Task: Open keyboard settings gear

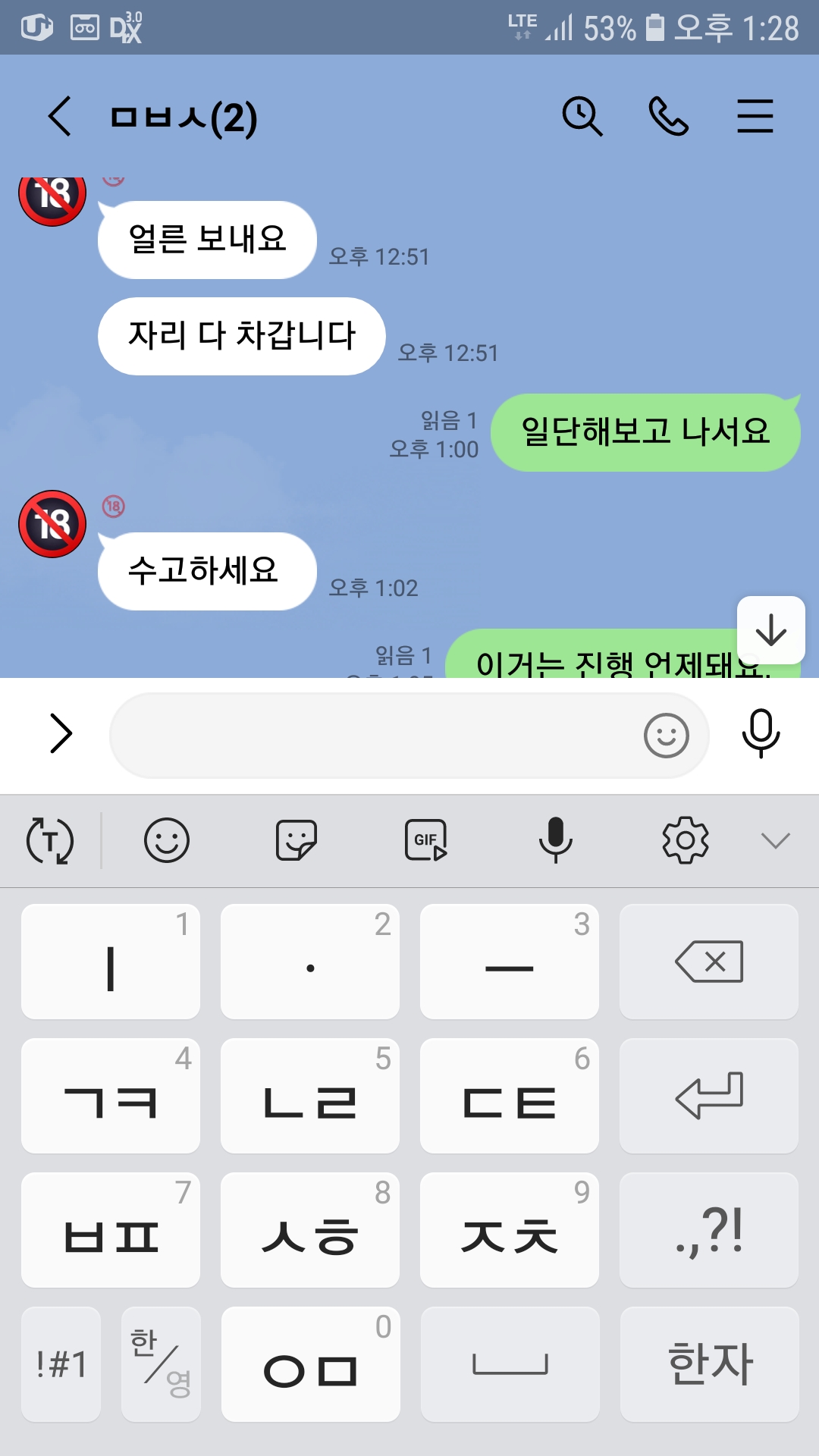Action: click(686, 840)
